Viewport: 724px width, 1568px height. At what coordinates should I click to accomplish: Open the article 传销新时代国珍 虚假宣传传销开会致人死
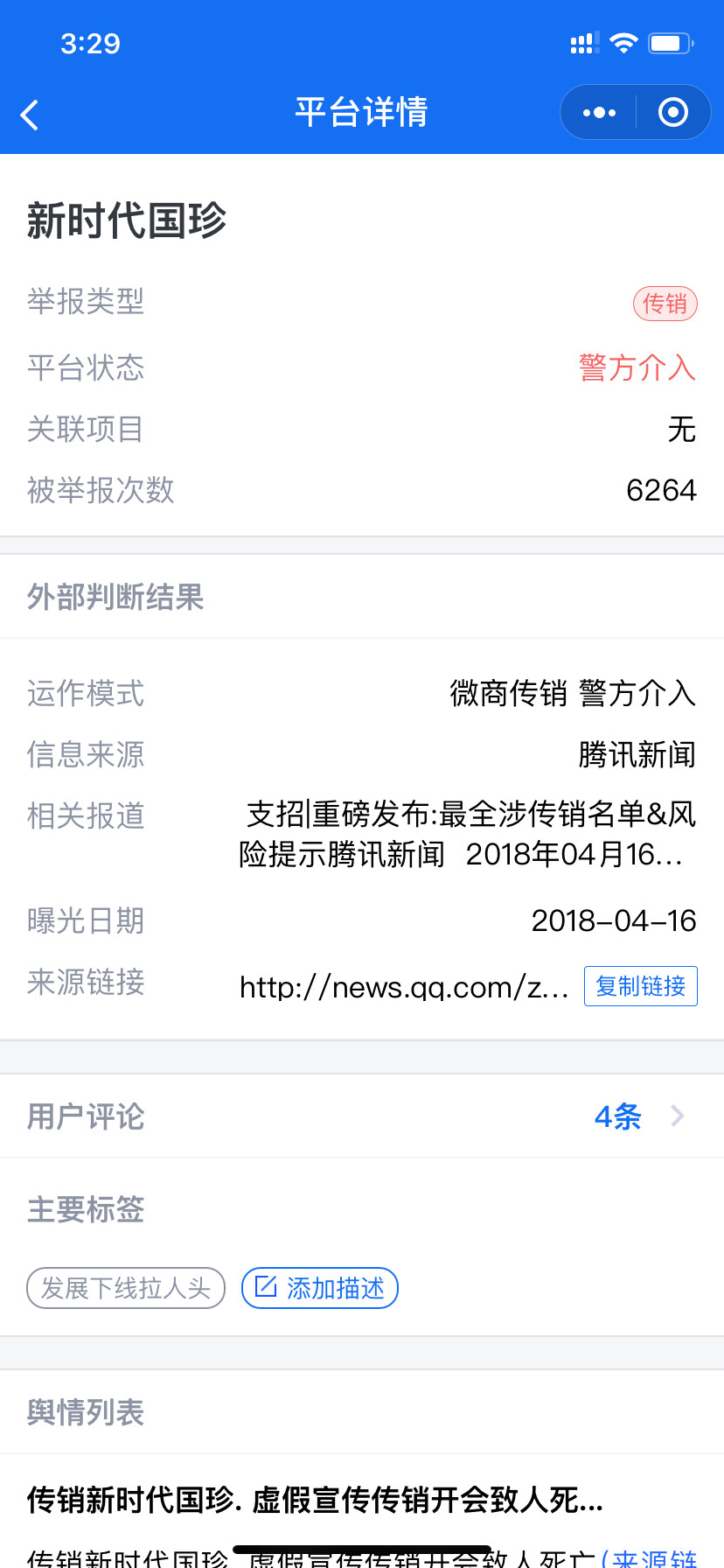(x=315, y=1500)
